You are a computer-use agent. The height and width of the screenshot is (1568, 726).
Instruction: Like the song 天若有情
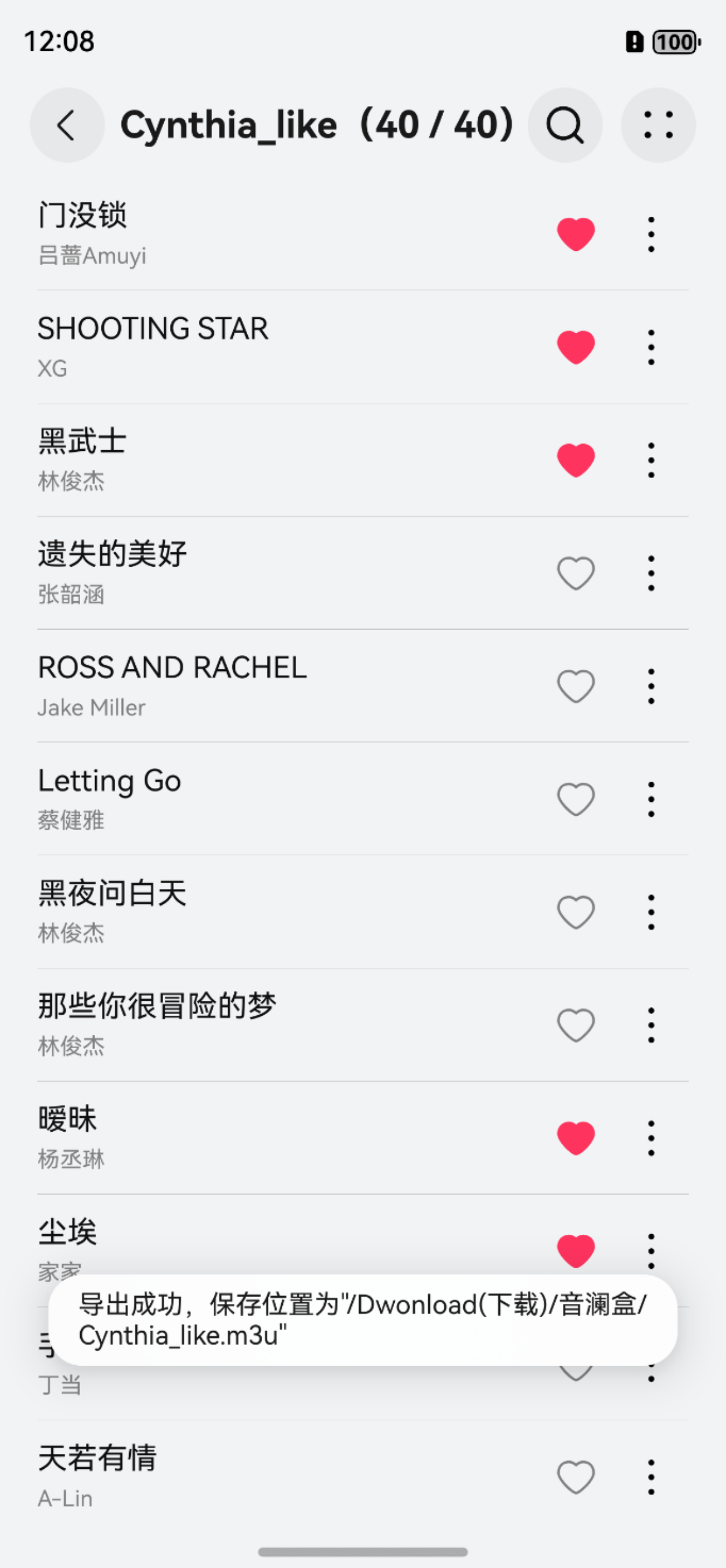(x=576, y=1477)
